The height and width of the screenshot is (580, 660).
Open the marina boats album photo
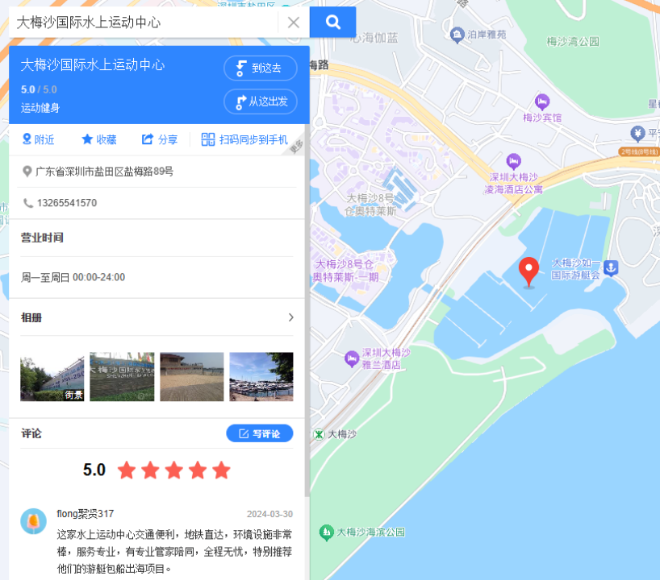[x=261, y=377]
